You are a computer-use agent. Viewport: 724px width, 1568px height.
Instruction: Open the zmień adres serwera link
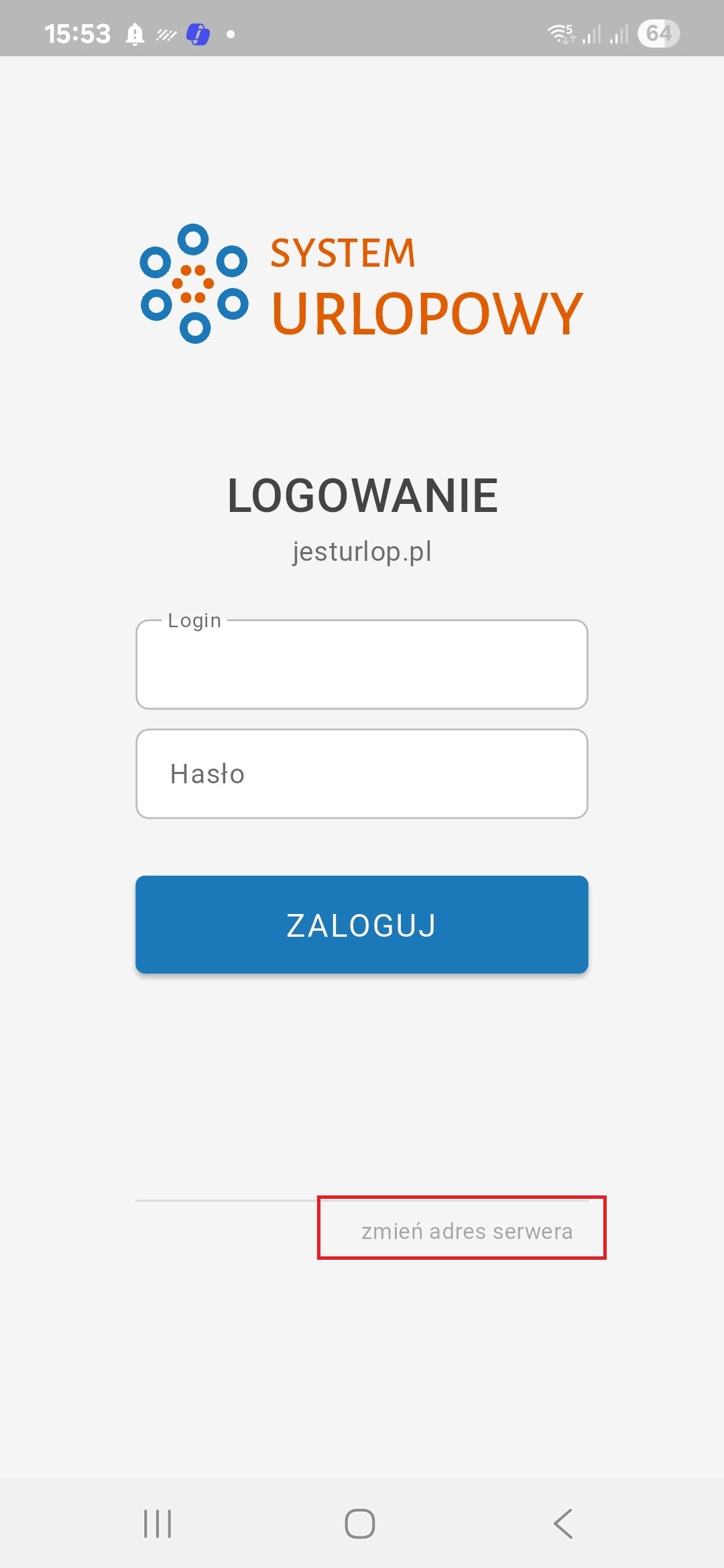coord(467,1231)
